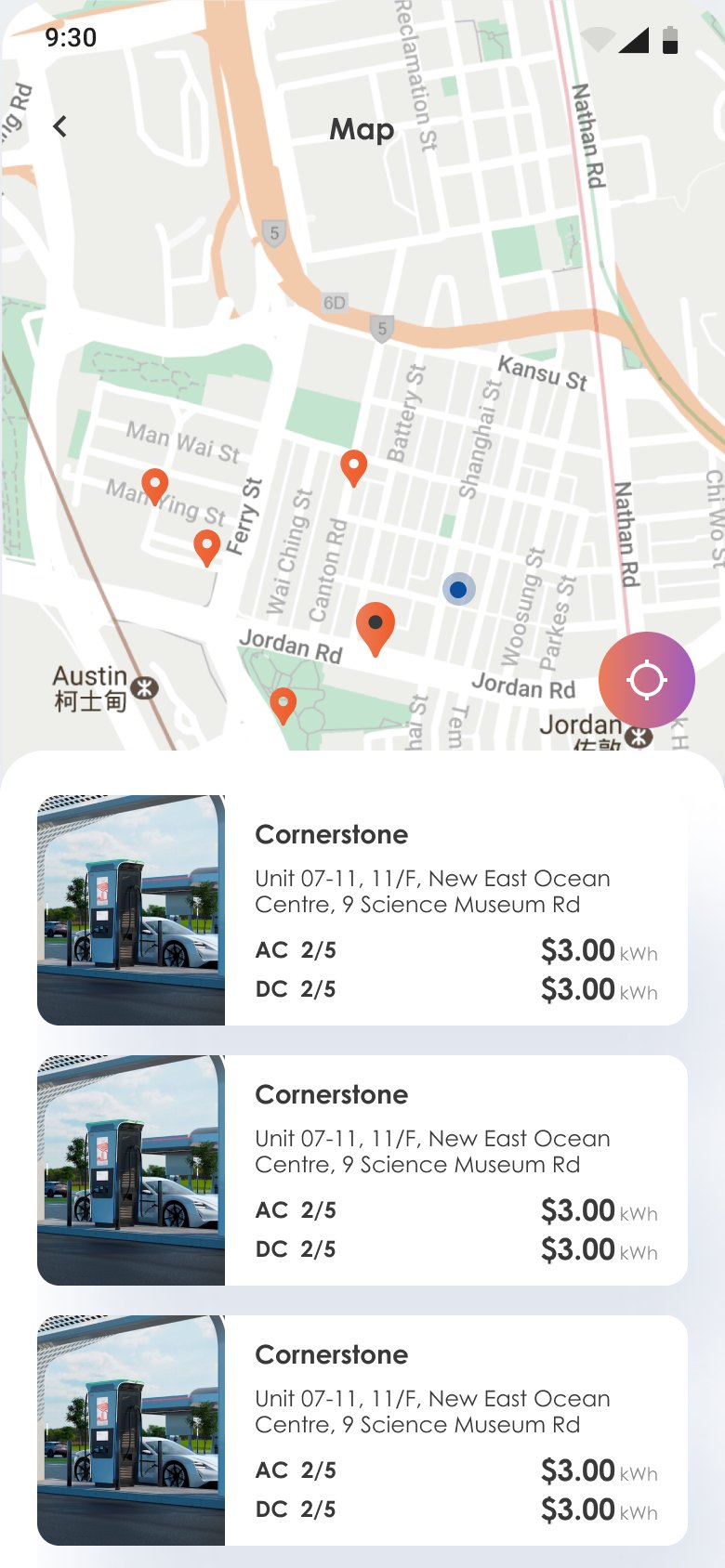The width and height of the screenshot is (725, 1568).
Task: Center map on my current location
Action: point(646,680)
